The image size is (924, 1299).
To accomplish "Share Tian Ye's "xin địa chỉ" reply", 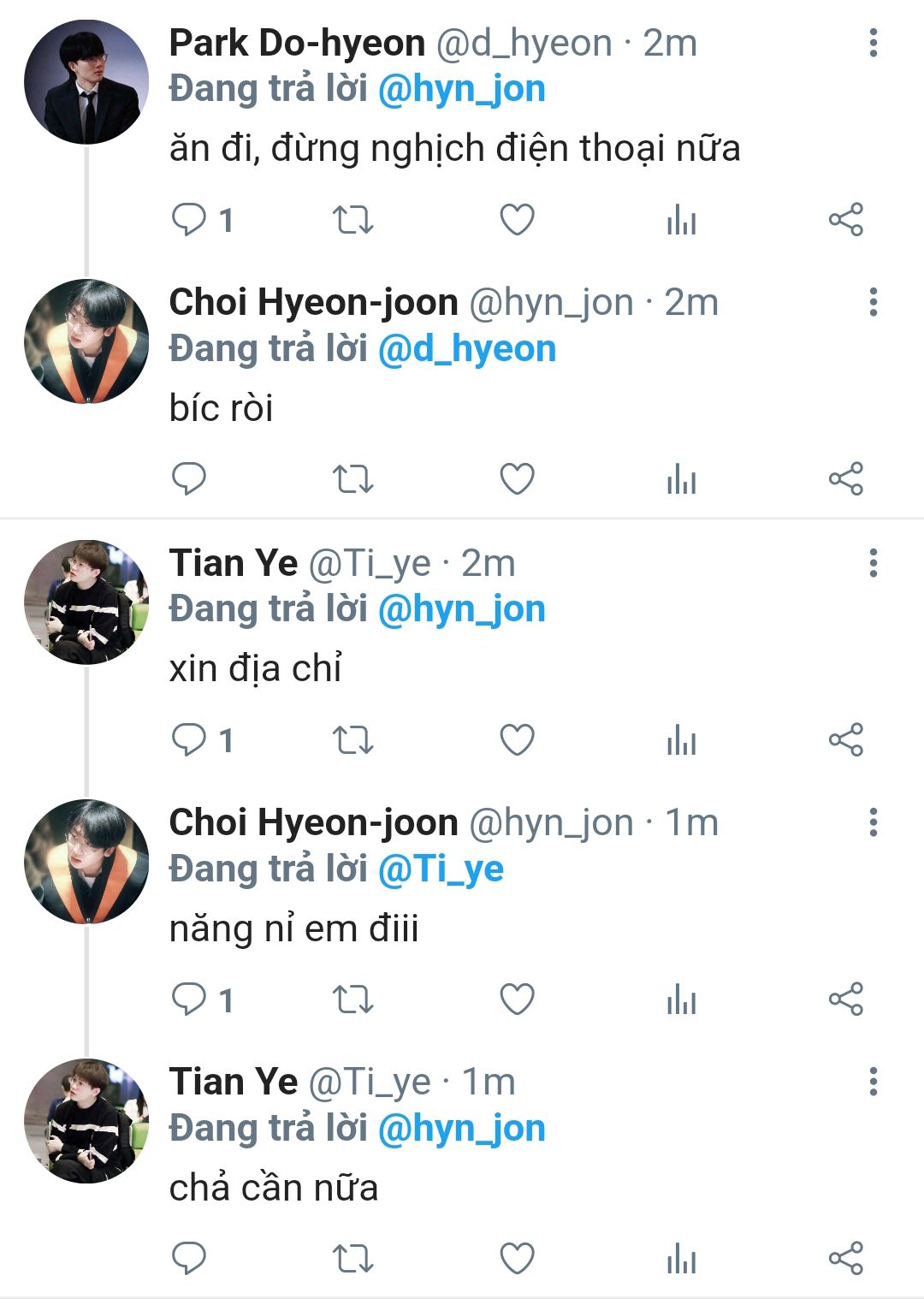I will 845,740.
